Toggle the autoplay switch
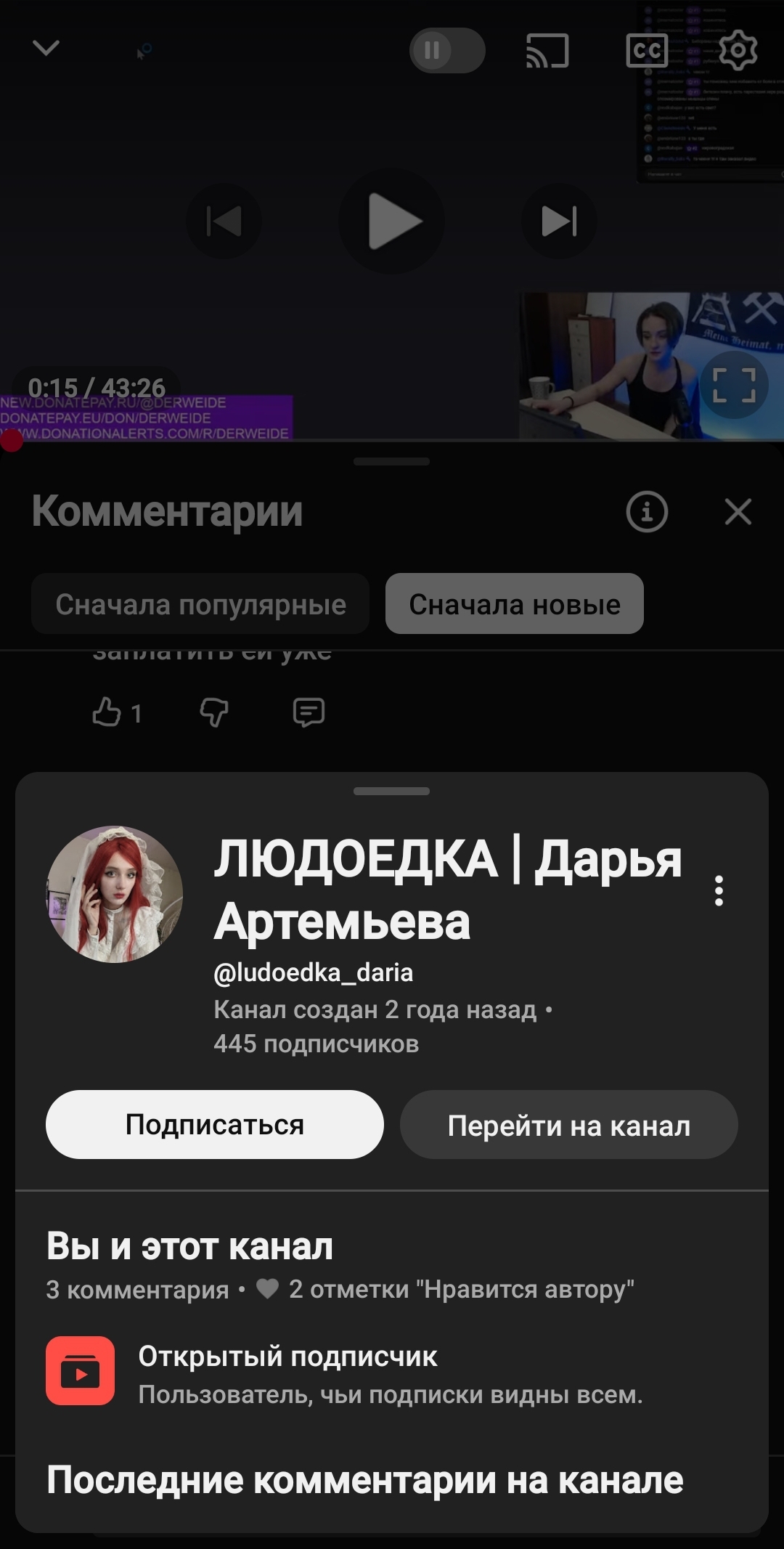The image size is (784, 1549). [x=447, y=50]
